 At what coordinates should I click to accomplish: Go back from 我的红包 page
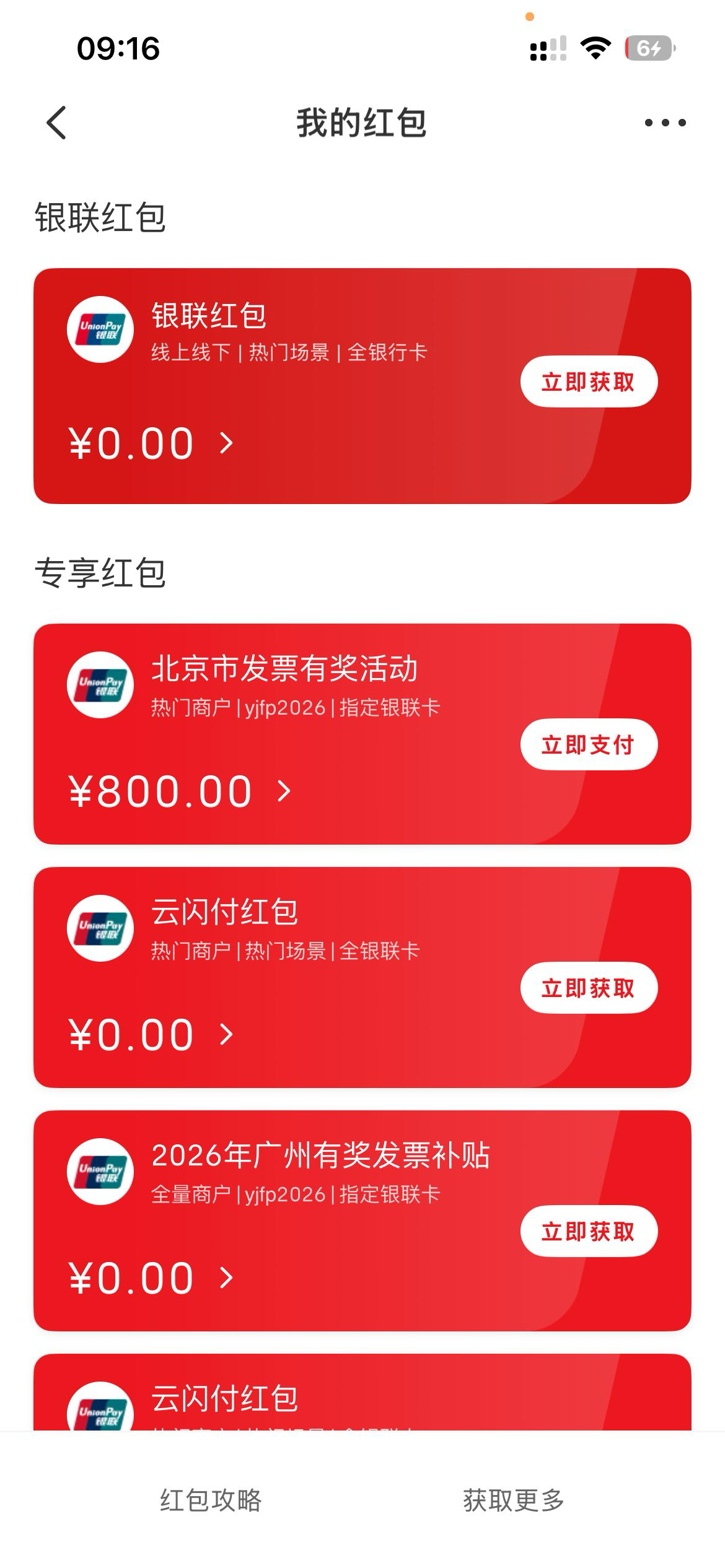pyautogui.click(x=56, y=123)
